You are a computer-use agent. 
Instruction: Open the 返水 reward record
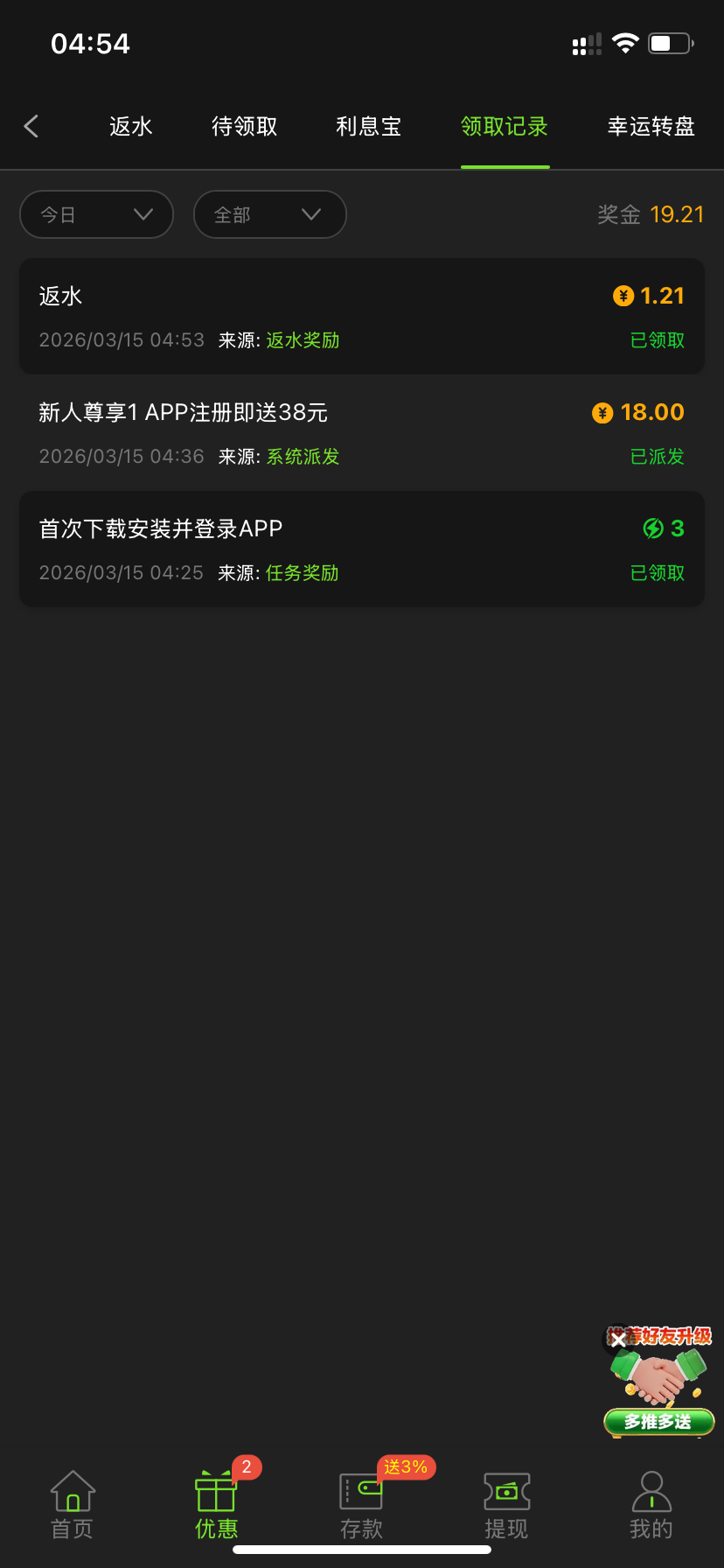[362, 317]
